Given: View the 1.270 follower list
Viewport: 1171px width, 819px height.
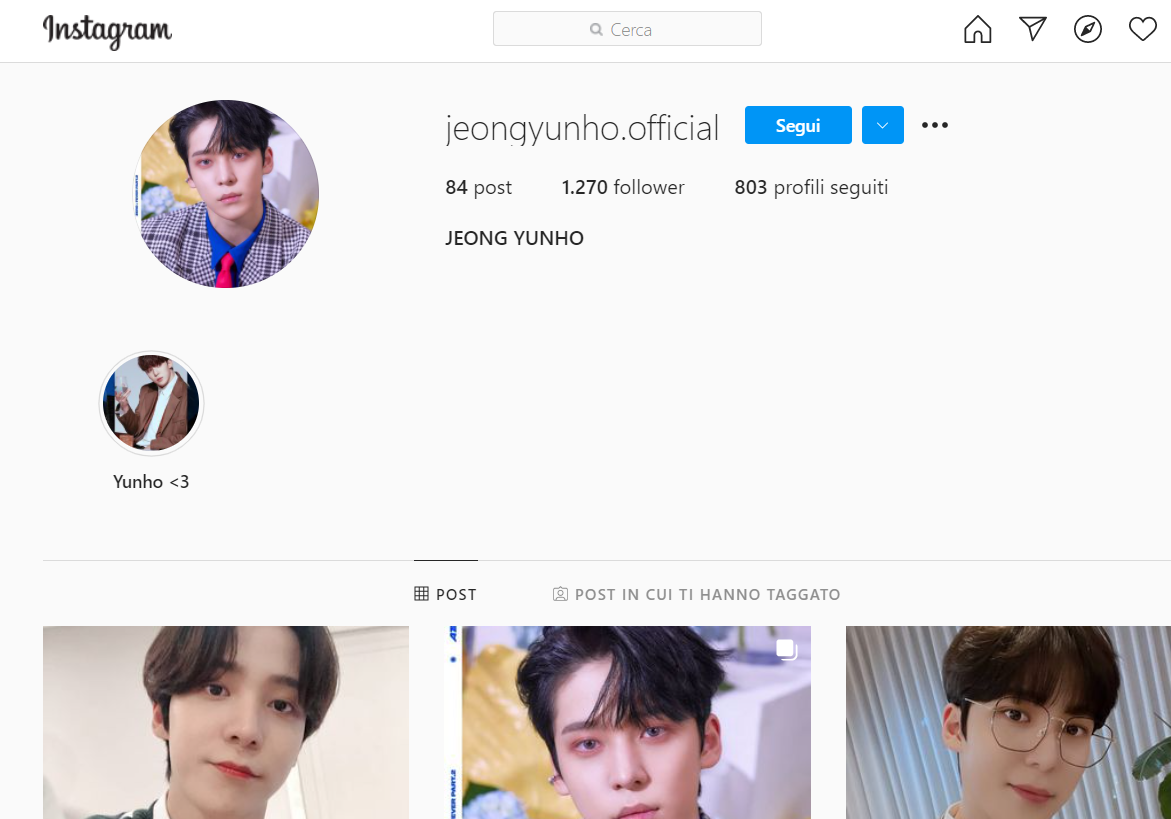Looking at the screenshot, I should coord(622,187).
